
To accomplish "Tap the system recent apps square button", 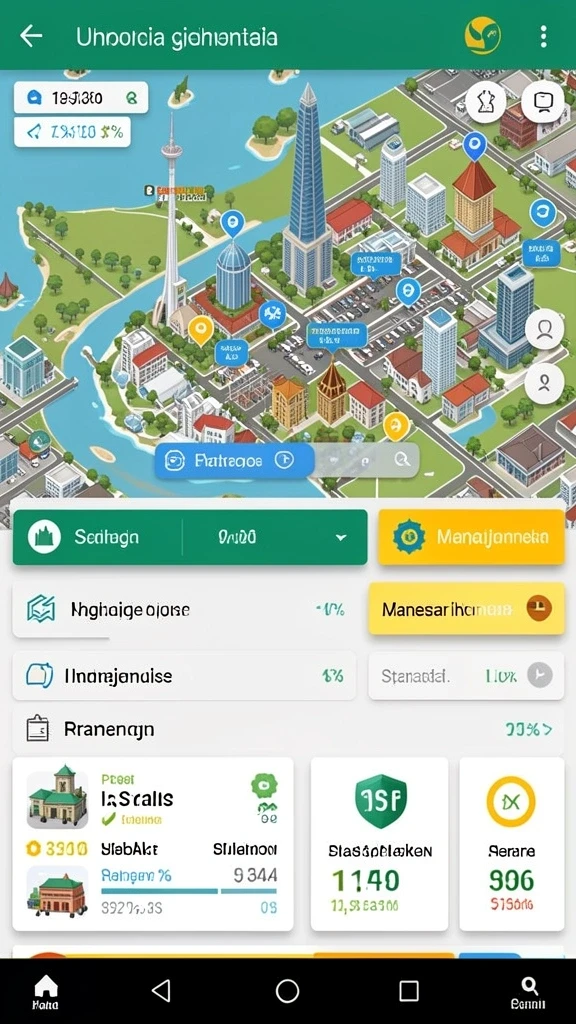I will click(409, 991).
